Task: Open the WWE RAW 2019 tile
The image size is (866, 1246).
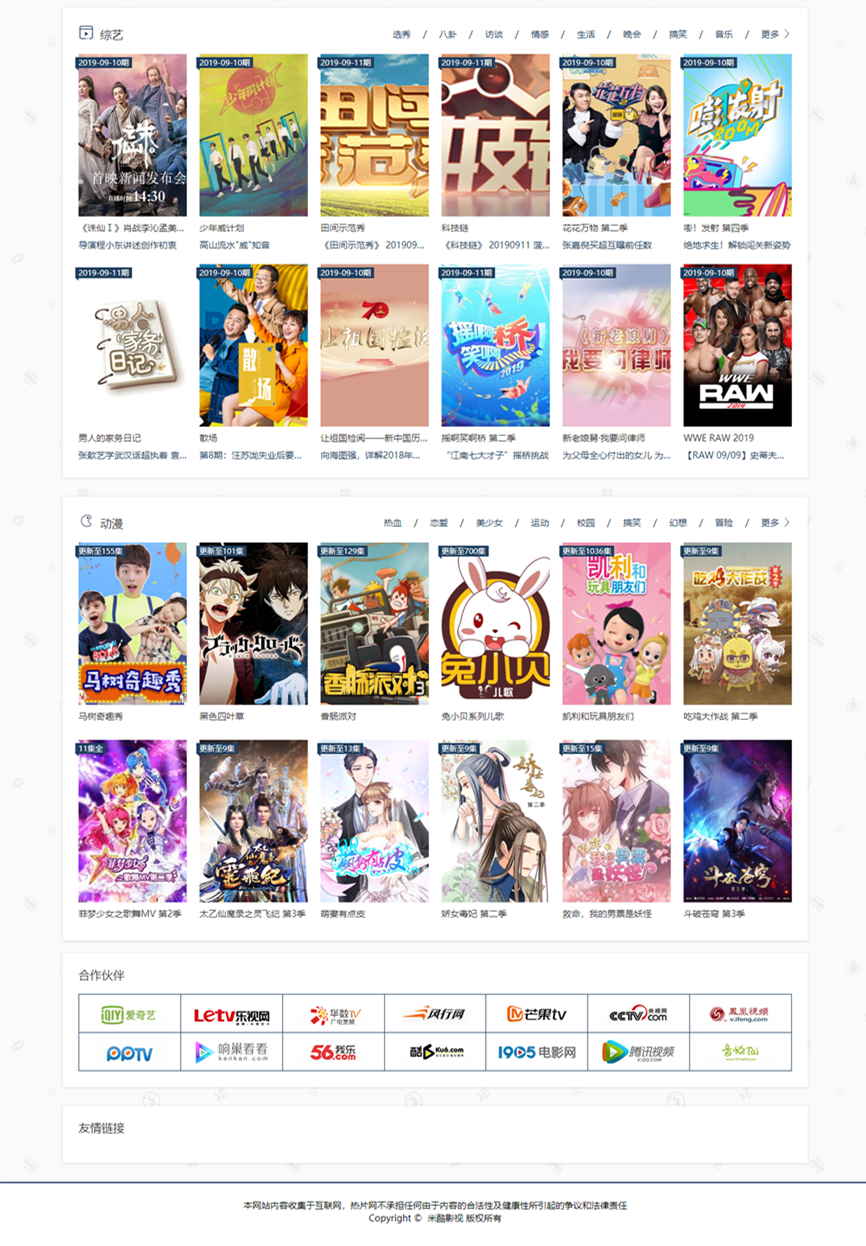Action: click(737, 345)
